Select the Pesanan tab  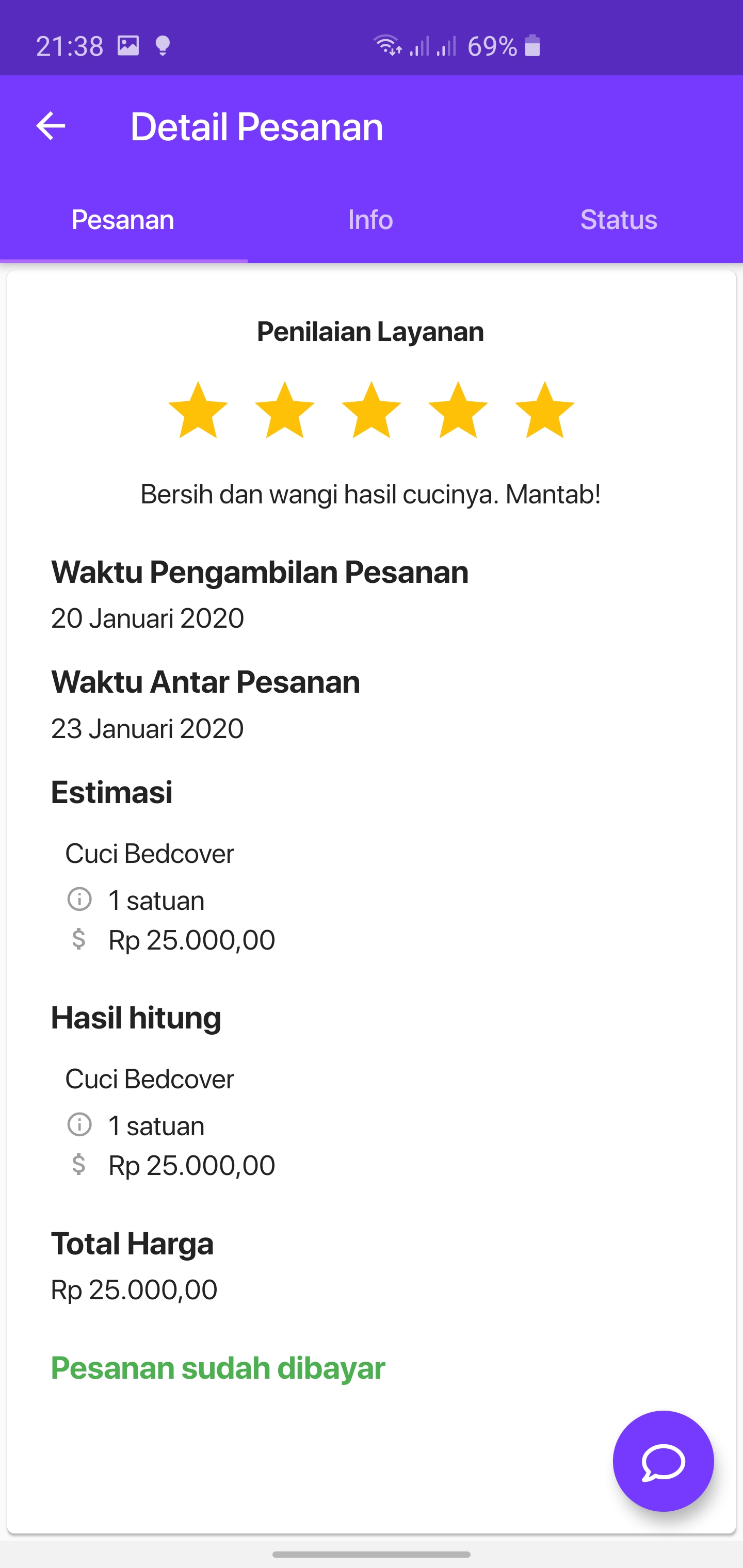[x=124, y=220]
